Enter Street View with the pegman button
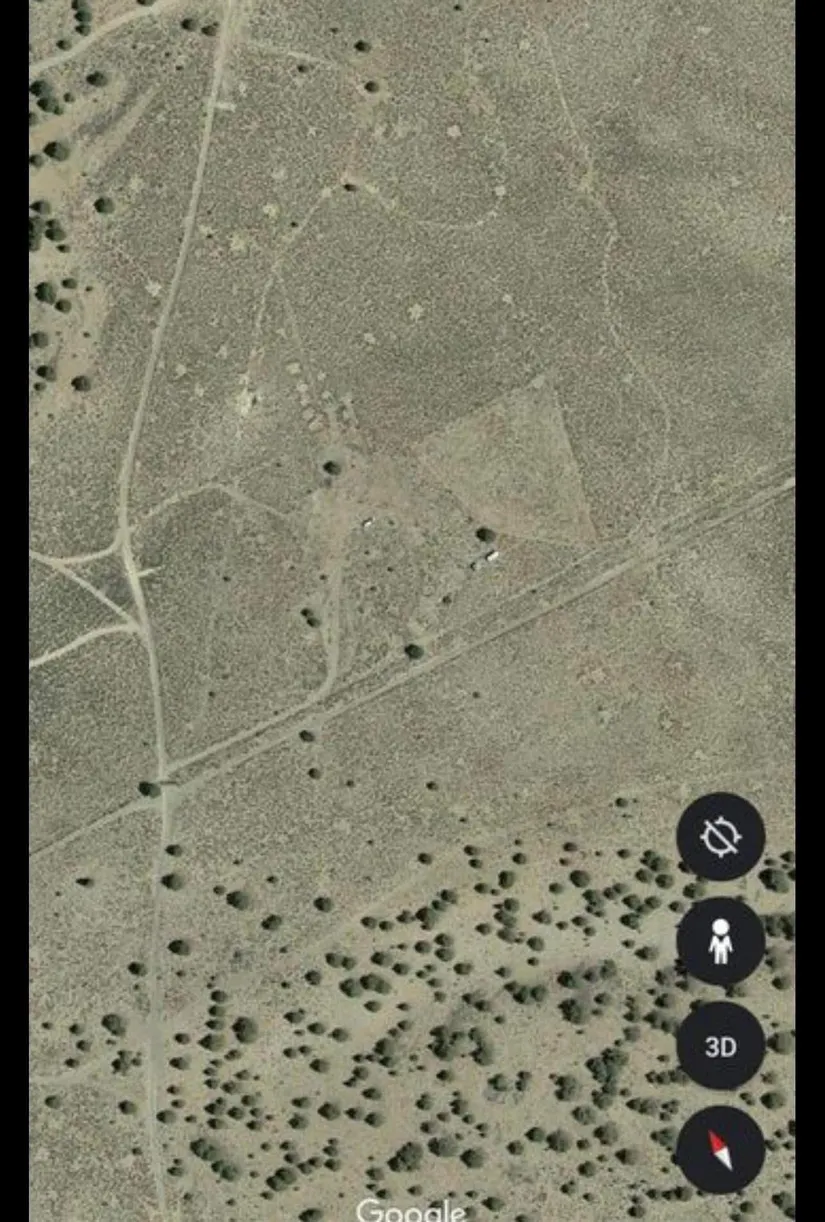This screenshot has width=825, height=1222. pyautogui.click(x=720, y=942)
